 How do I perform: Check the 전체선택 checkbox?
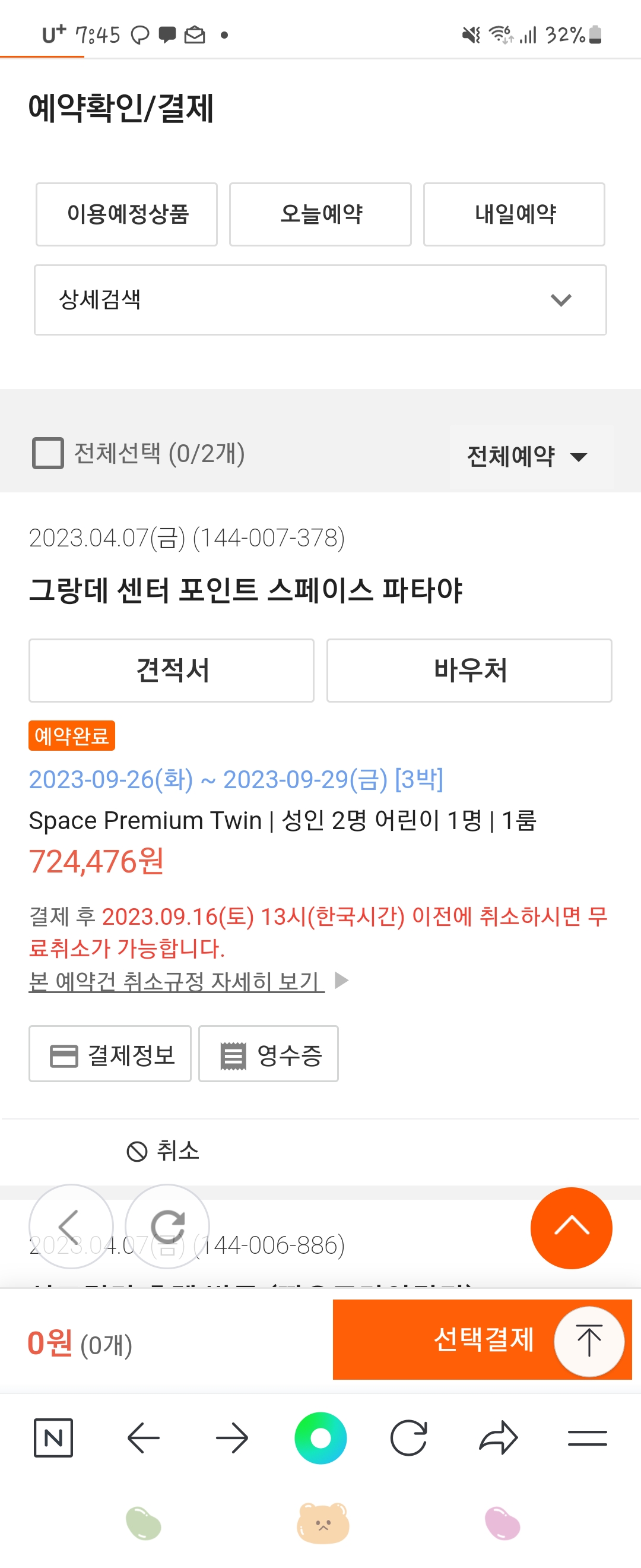48,454
